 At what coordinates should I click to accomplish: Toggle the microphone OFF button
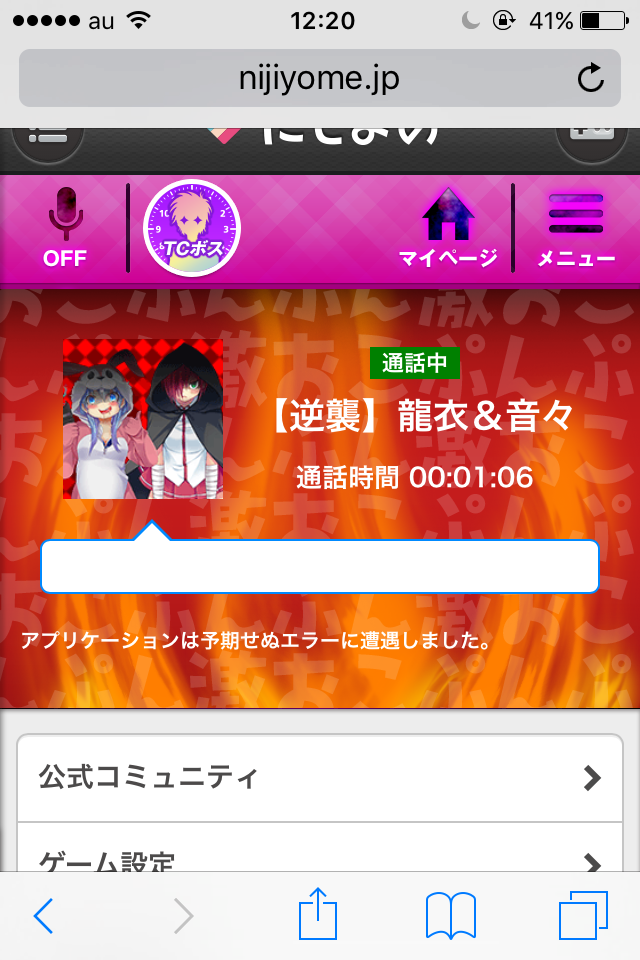click(65, 228)
